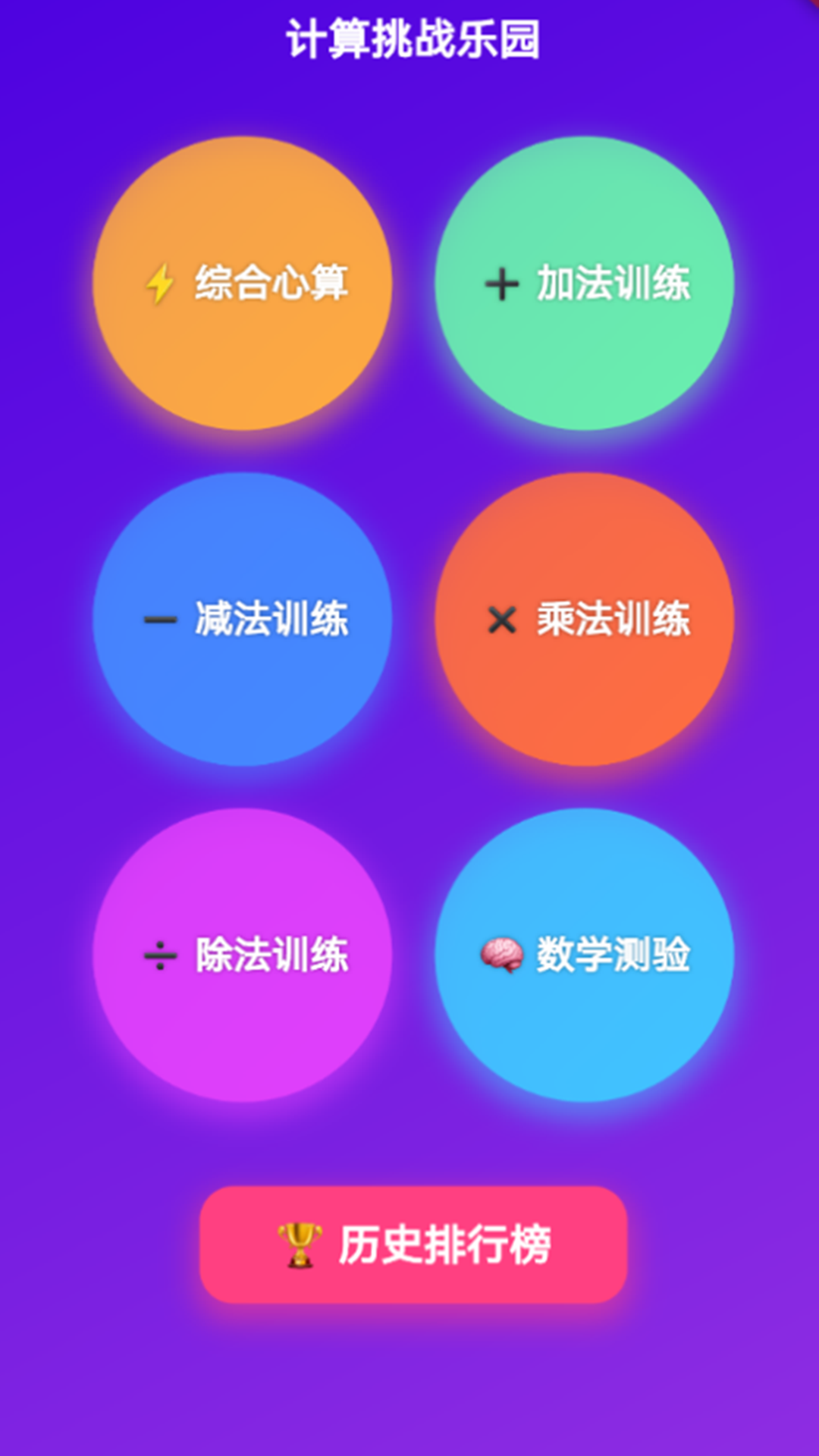Launch 除法训练 division practice
The image size is (819, 1456).
point(243,955)
